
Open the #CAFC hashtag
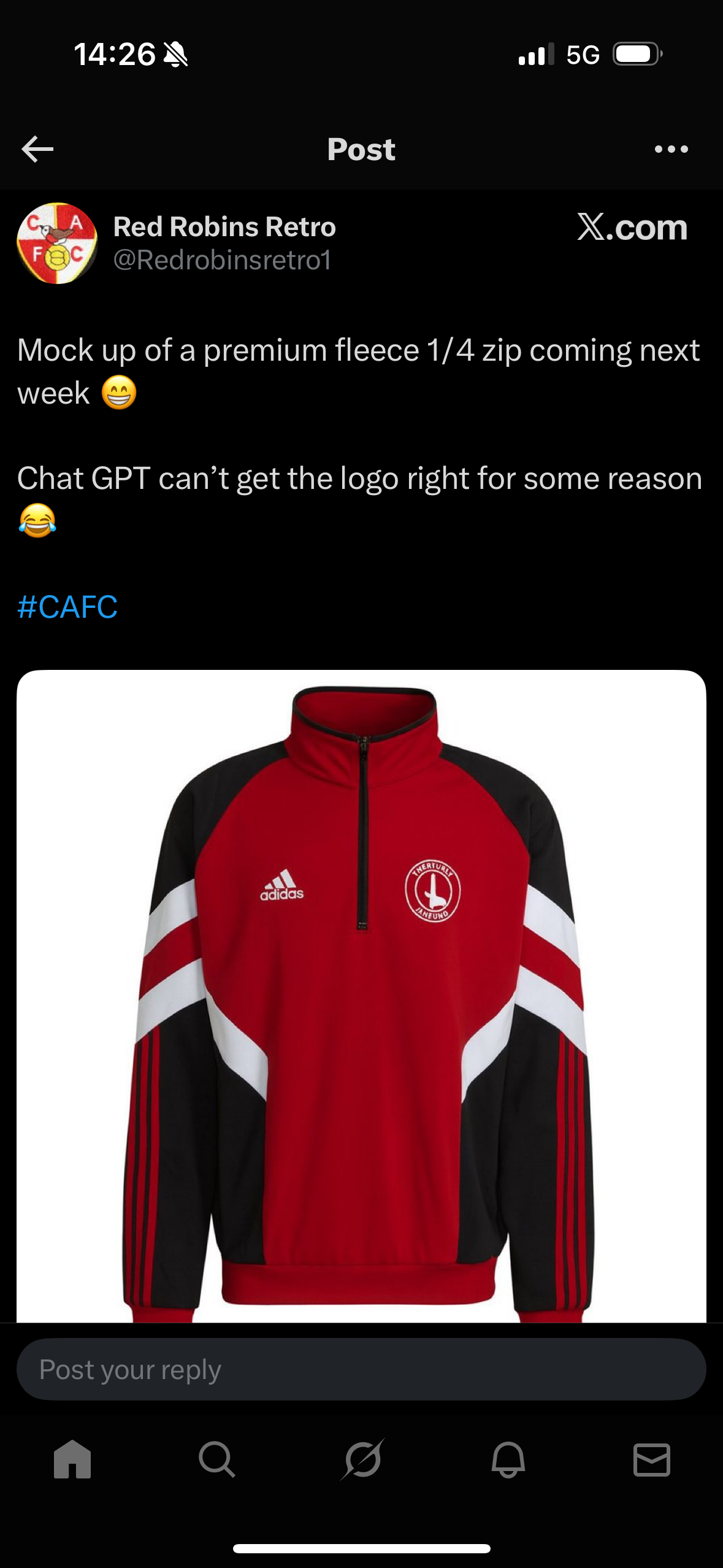pos(67,607)
